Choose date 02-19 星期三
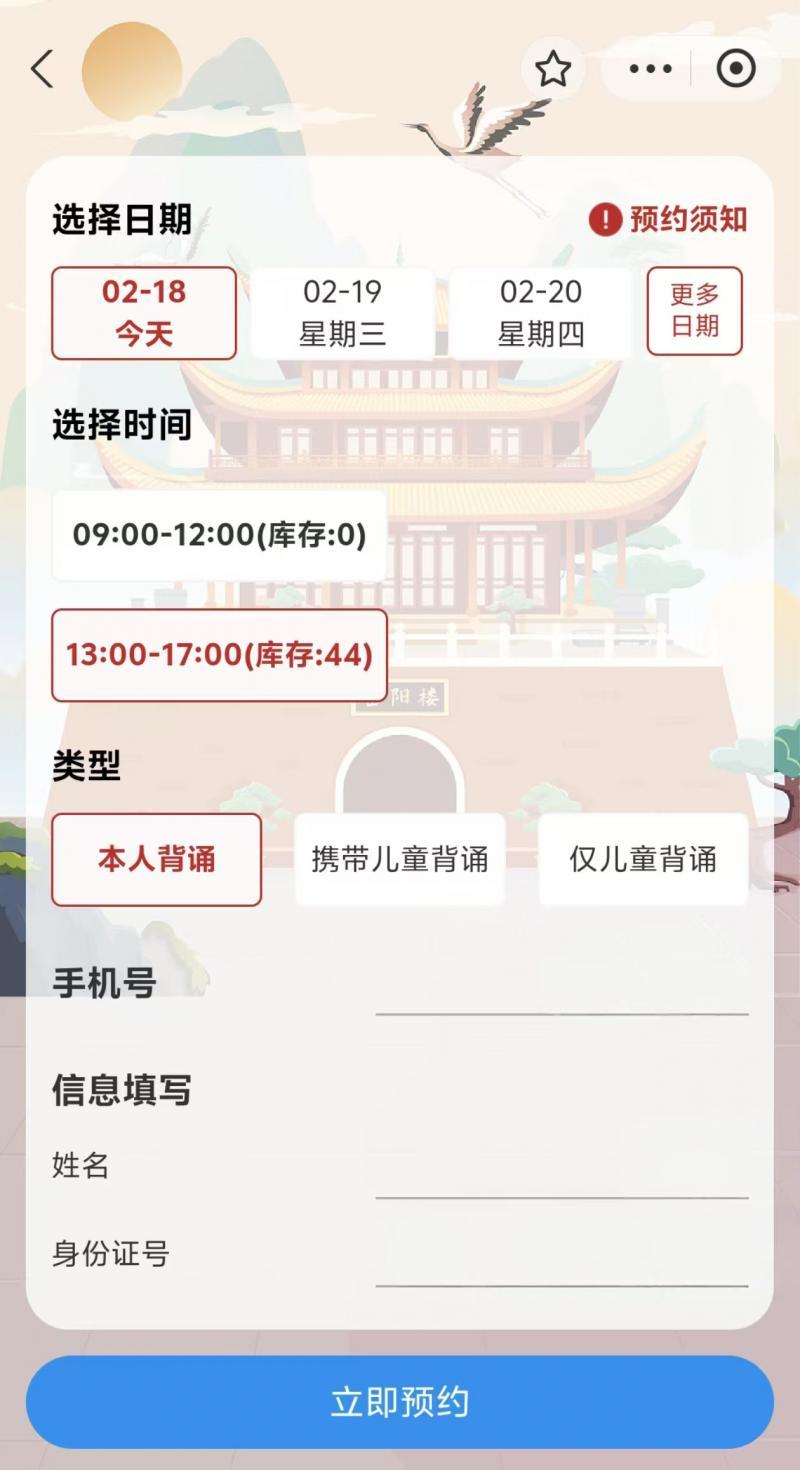 (342, 312)
